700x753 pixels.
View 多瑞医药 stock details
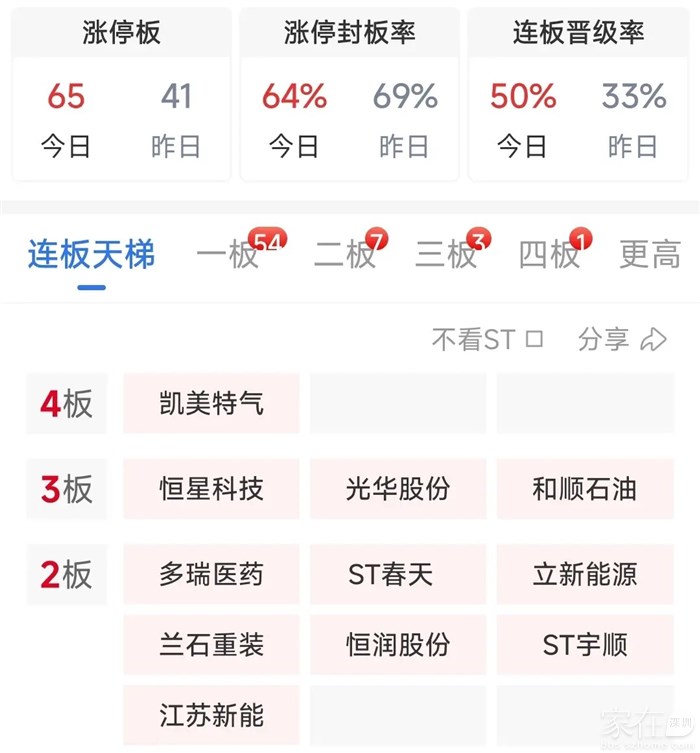(211, 574)
